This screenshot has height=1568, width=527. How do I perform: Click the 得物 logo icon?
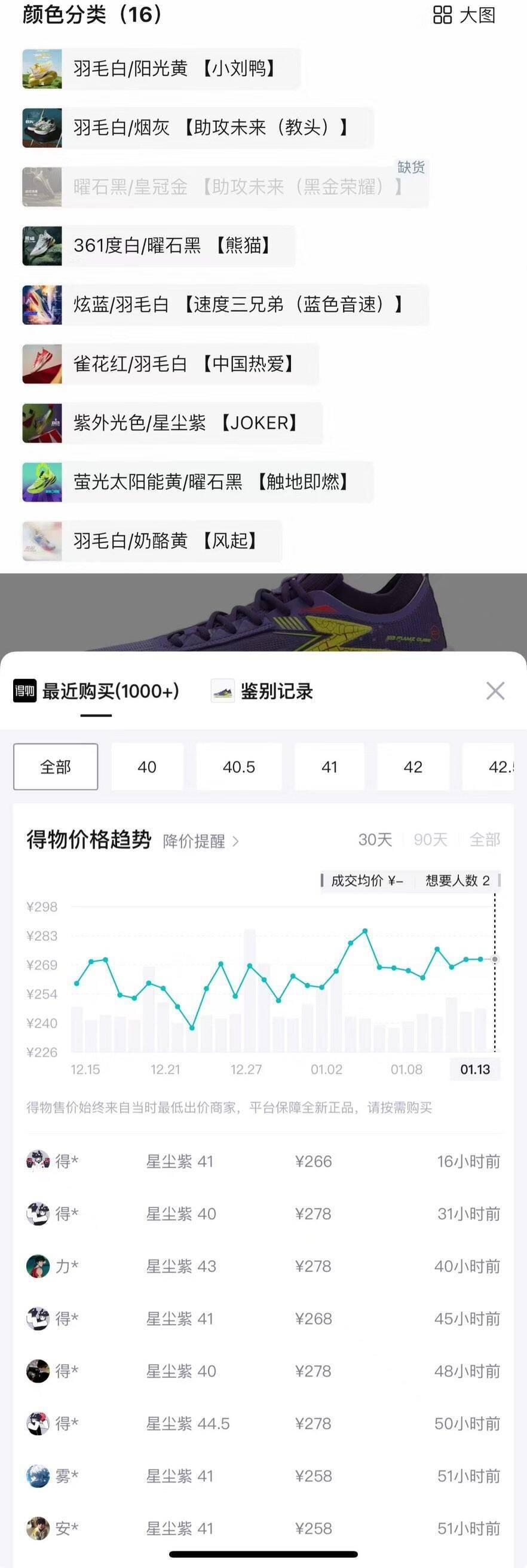(24, 690)
